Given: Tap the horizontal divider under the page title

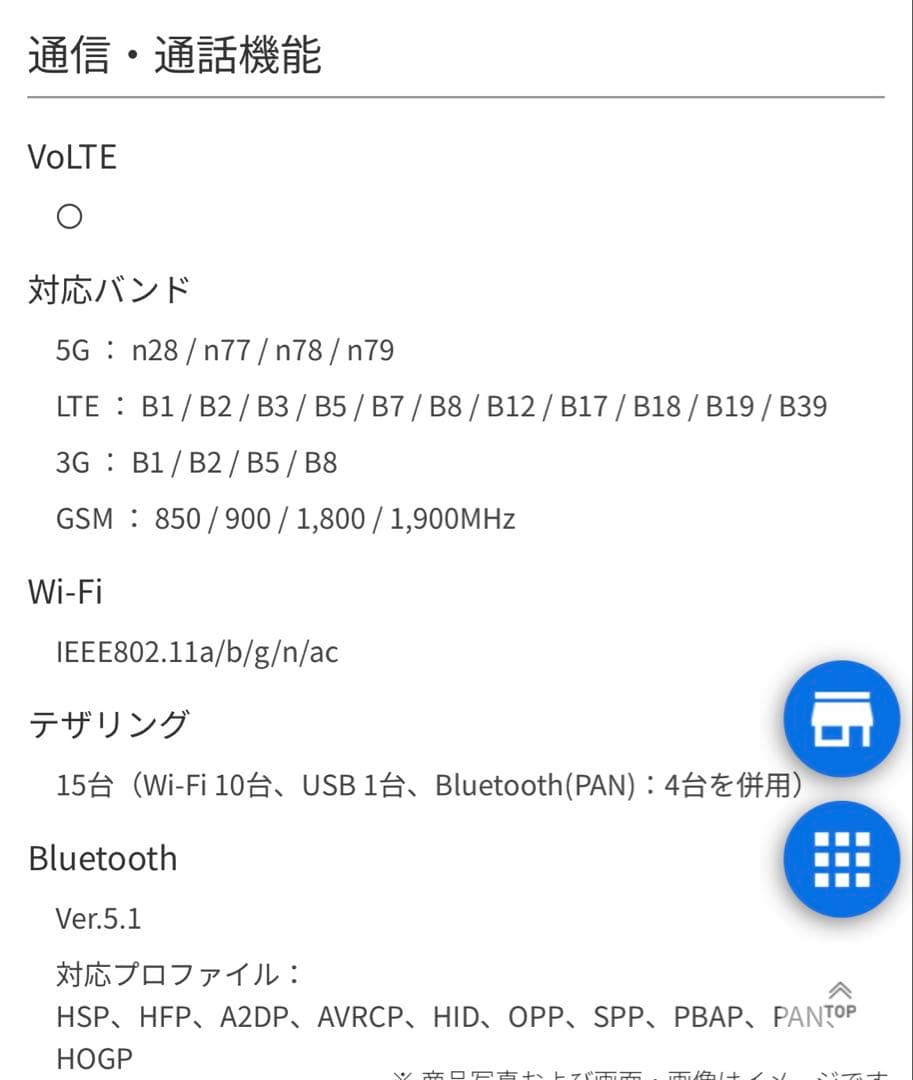Looking at the screenshot, I should coord(456,96).
